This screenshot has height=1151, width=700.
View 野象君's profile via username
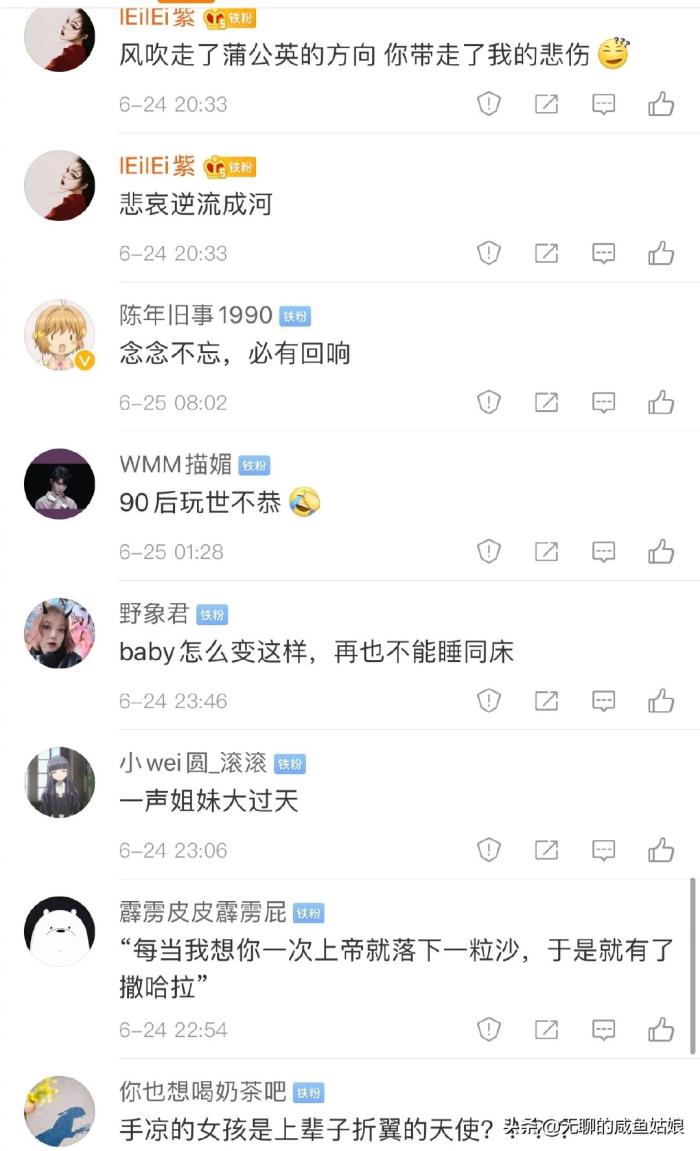[154, 614]
